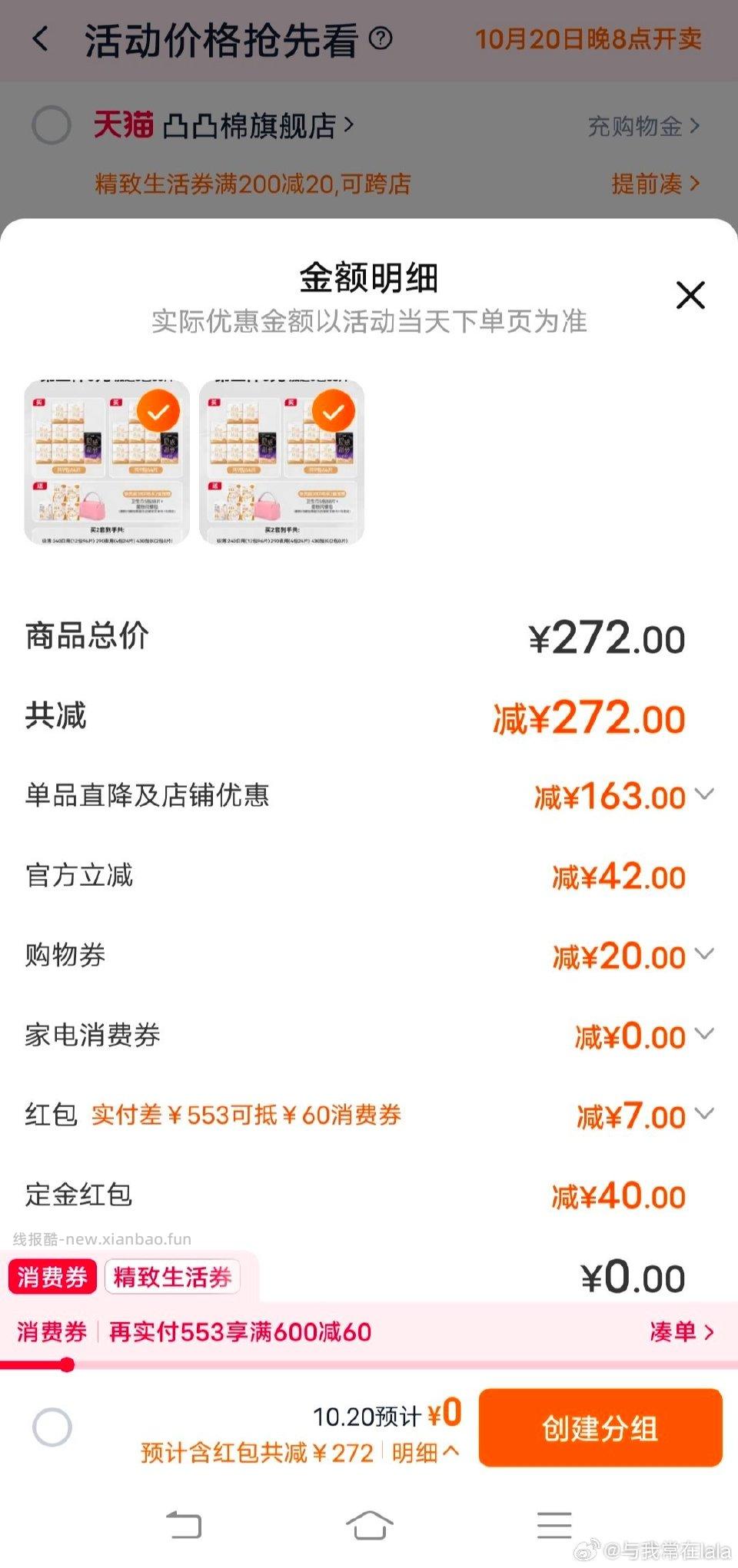This screenshot has width=738, height=1568.
Task: Go to the system home screen
Action: click(x=369, y=1524)
